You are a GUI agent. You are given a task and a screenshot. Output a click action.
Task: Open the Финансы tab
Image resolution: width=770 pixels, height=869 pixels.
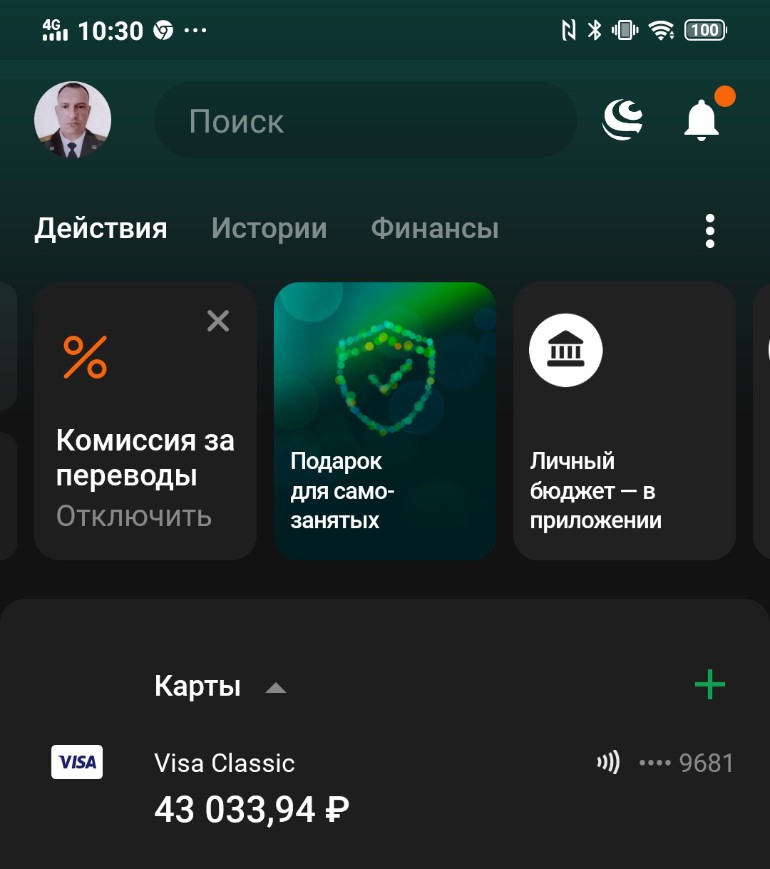(434, 229)
